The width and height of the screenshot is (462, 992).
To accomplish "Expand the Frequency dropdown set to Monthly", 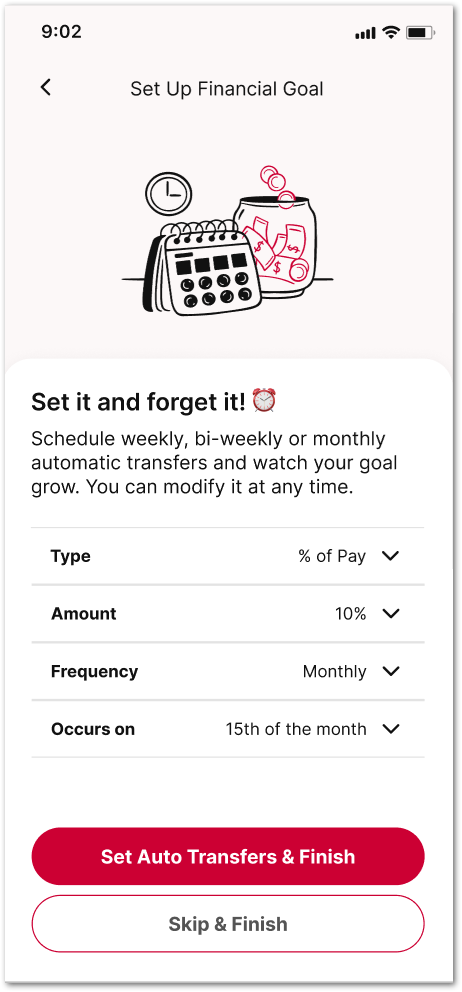I will (228, 671).
